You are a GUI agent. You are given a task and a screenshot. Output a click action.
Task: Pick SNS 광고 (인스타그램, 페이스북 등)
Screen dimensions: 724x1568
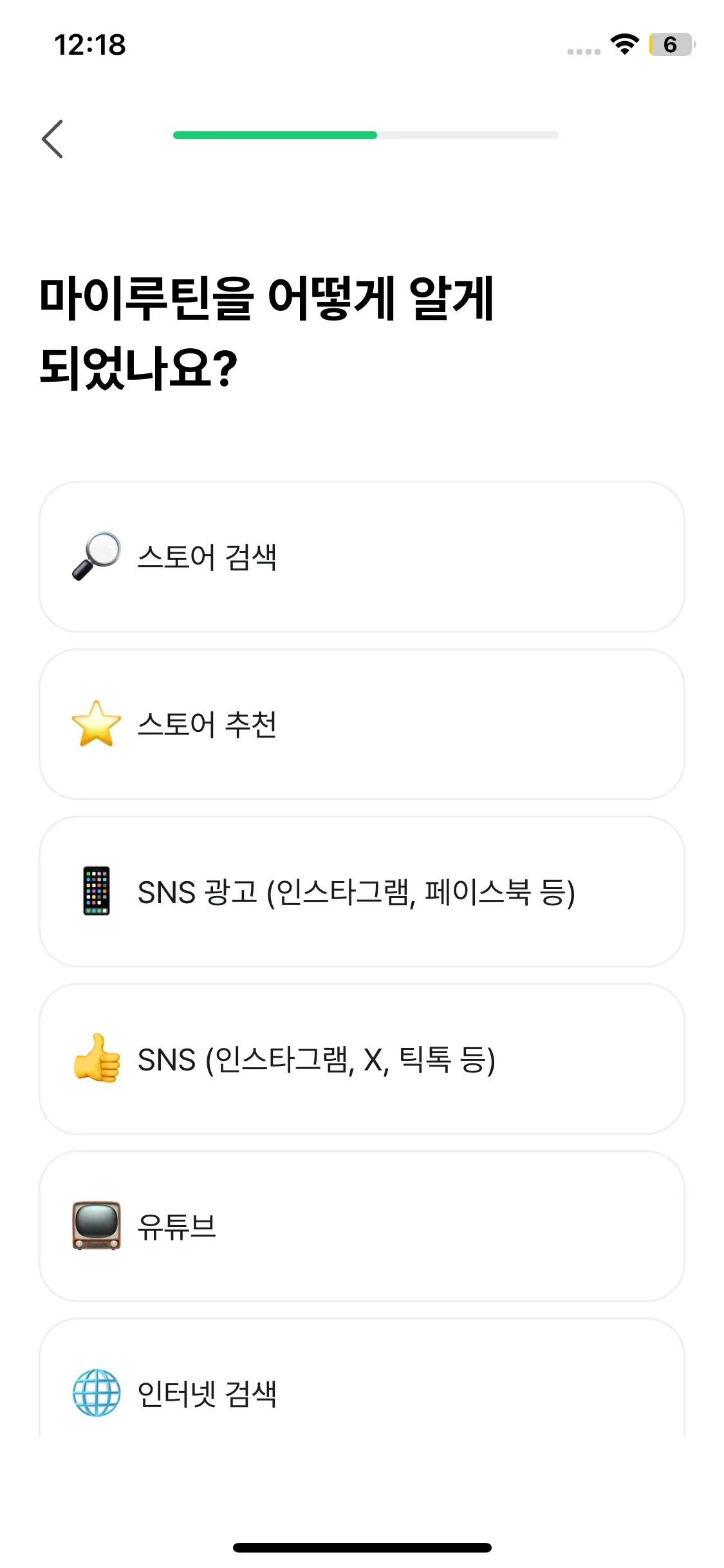[362, 891]
